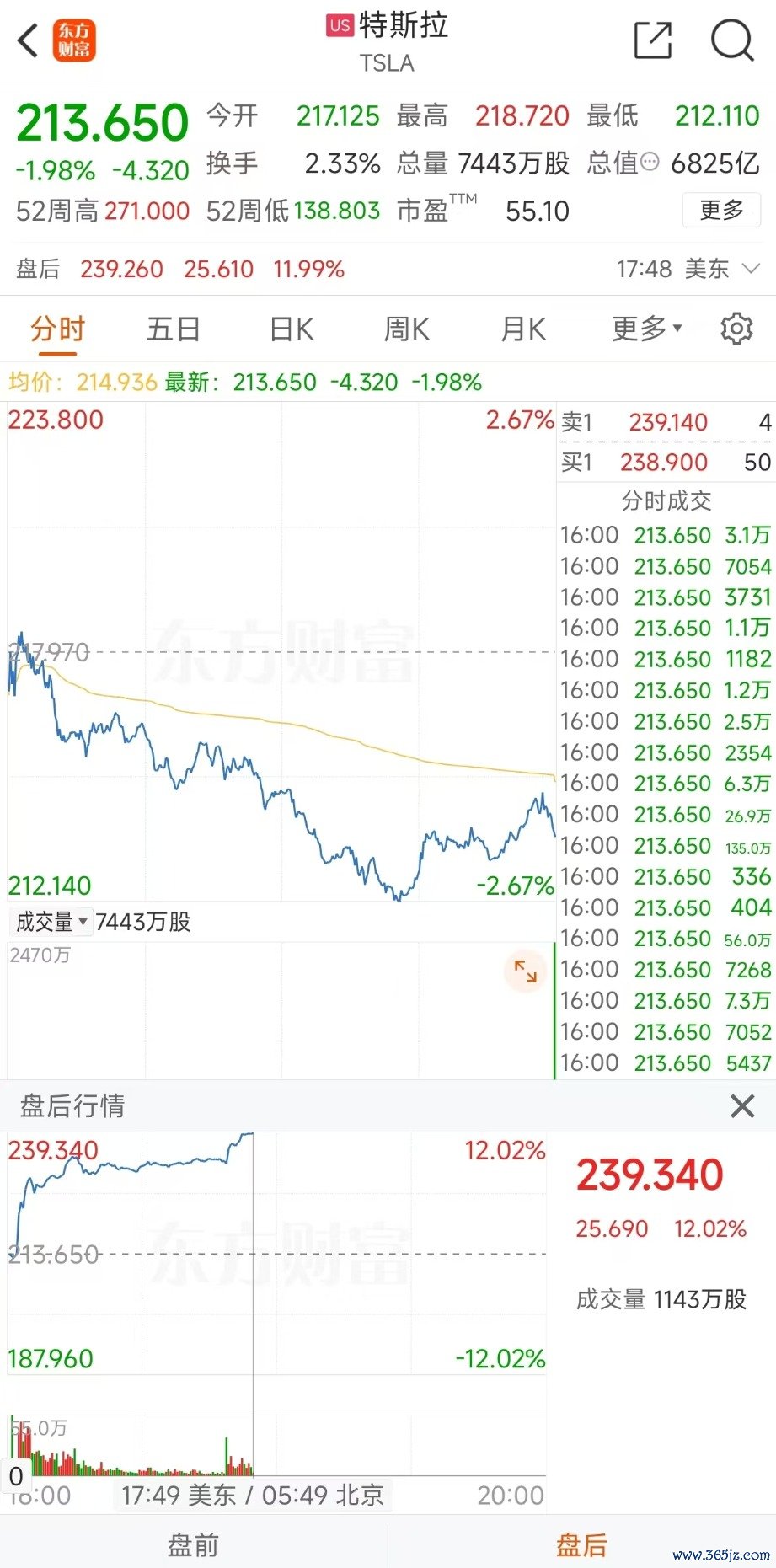
Task: Go back using the top-left arrow
Action: (29, 40)
